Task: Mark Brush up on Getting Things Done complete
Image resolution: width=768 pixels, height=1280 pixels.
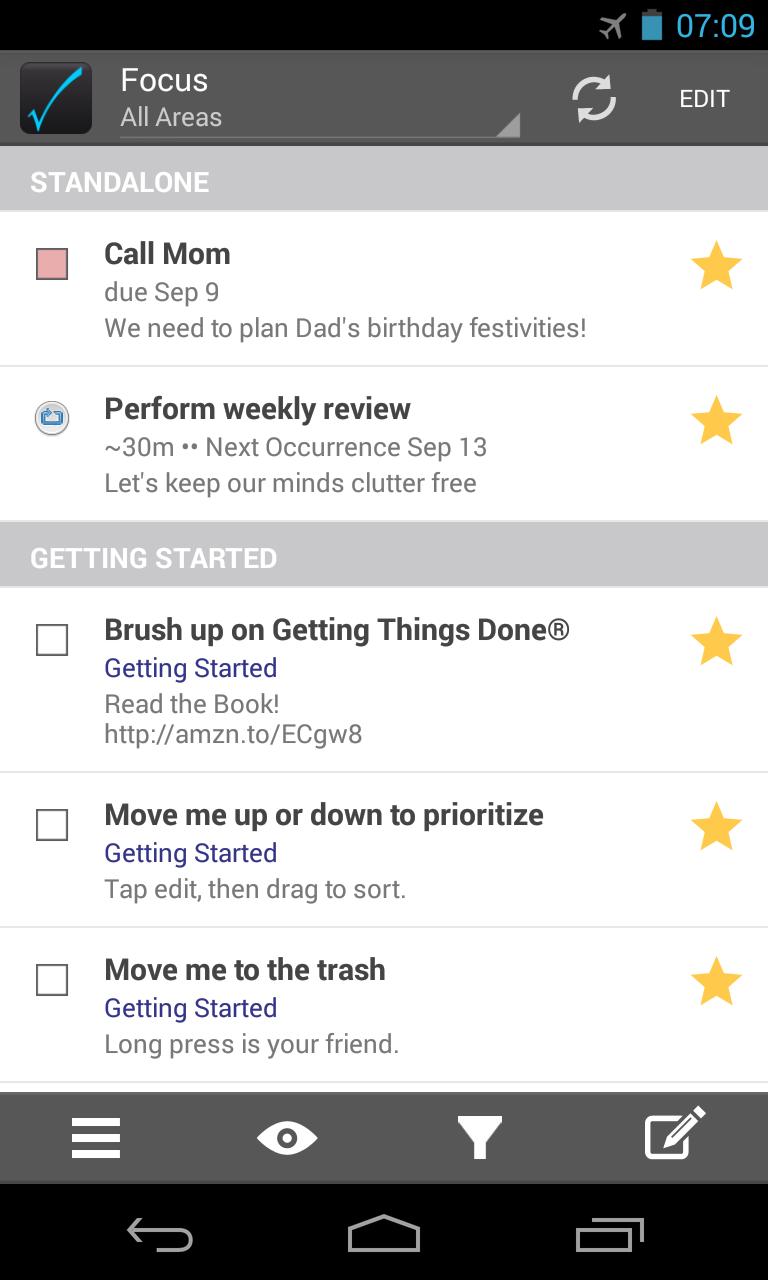Action: [x=52, y=640]
